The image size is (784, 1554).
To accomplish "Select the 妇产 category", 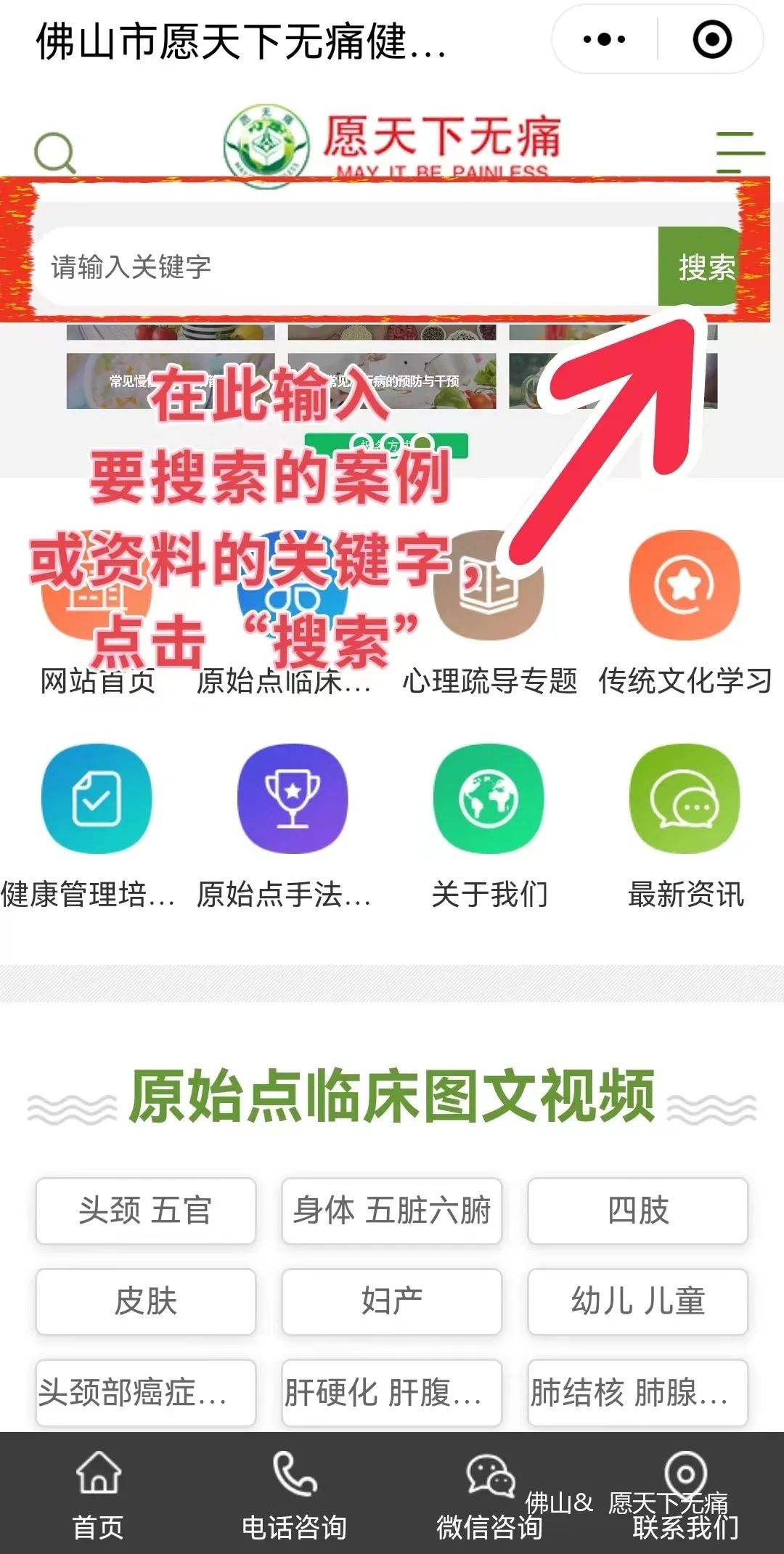I will 391,1301.
